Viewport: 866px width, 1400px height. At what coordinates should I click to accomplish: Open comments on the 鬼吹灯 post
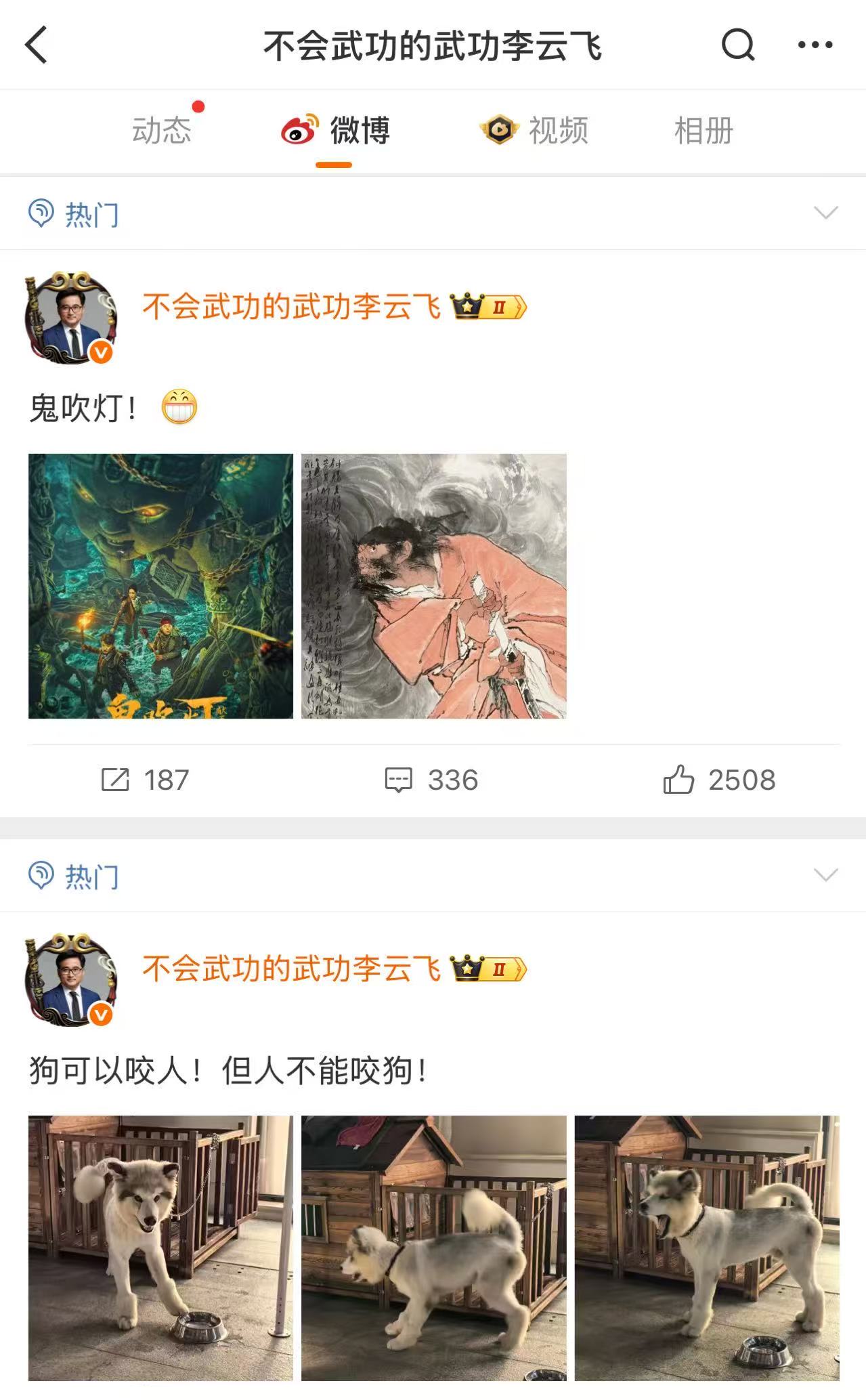[x=432, y=780]
